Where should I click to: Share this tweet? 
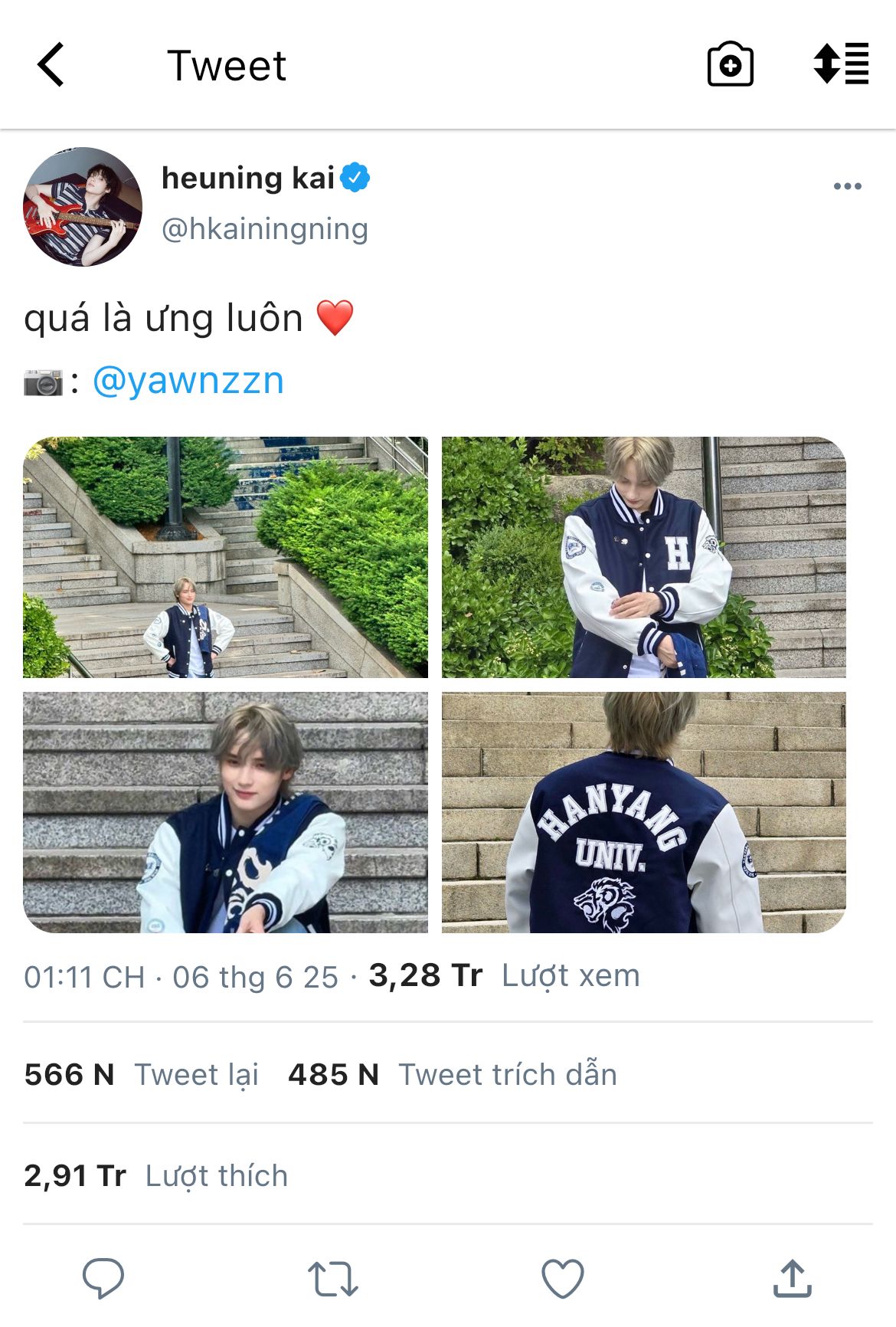click(x=793, y=1278)
